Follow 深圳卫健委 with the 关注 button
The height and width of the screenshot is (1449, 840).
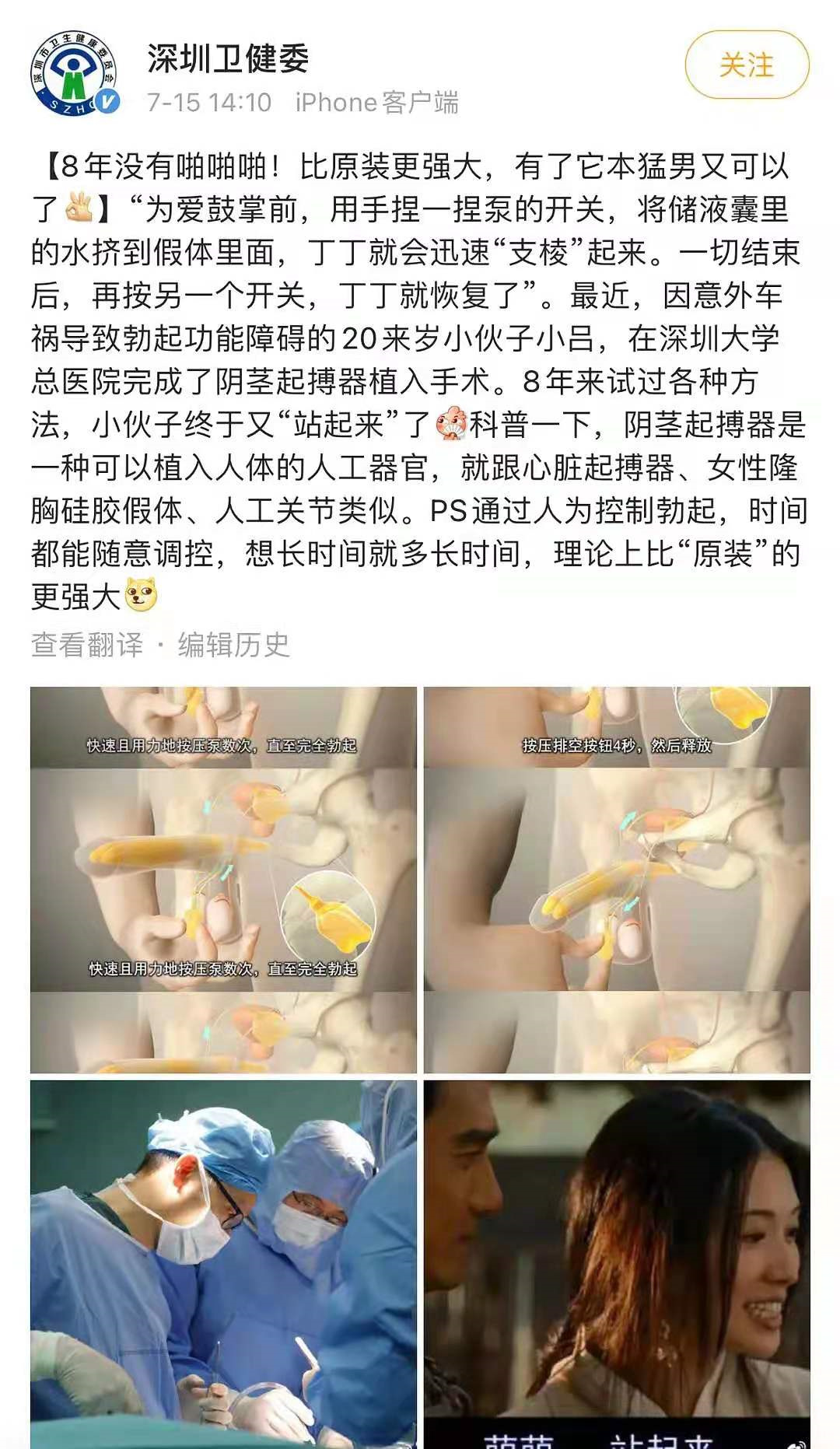[x=746, y=65]
